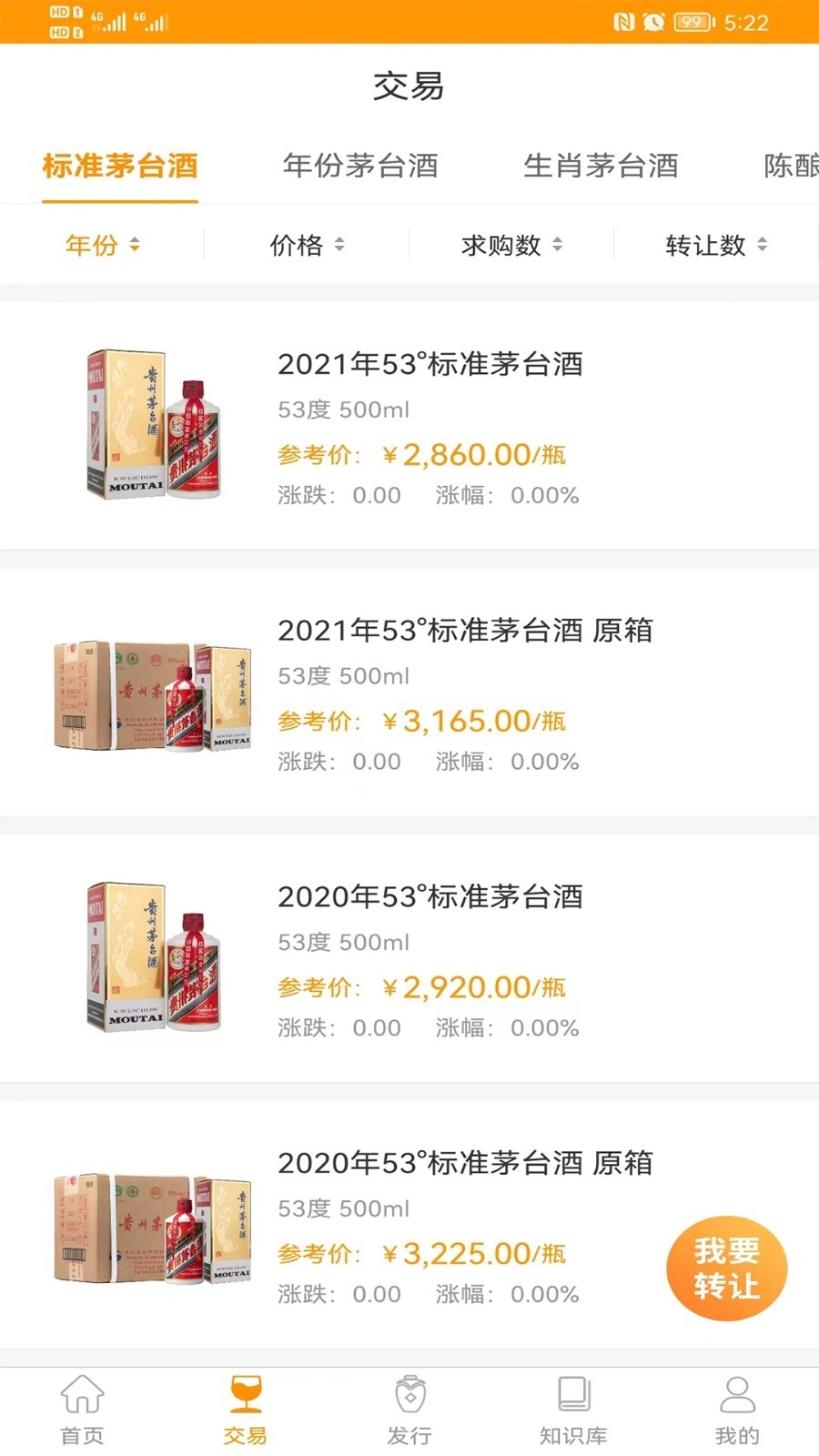Open the 发行 tab
Screen dimensions: 819x1456
point(409,1410)
